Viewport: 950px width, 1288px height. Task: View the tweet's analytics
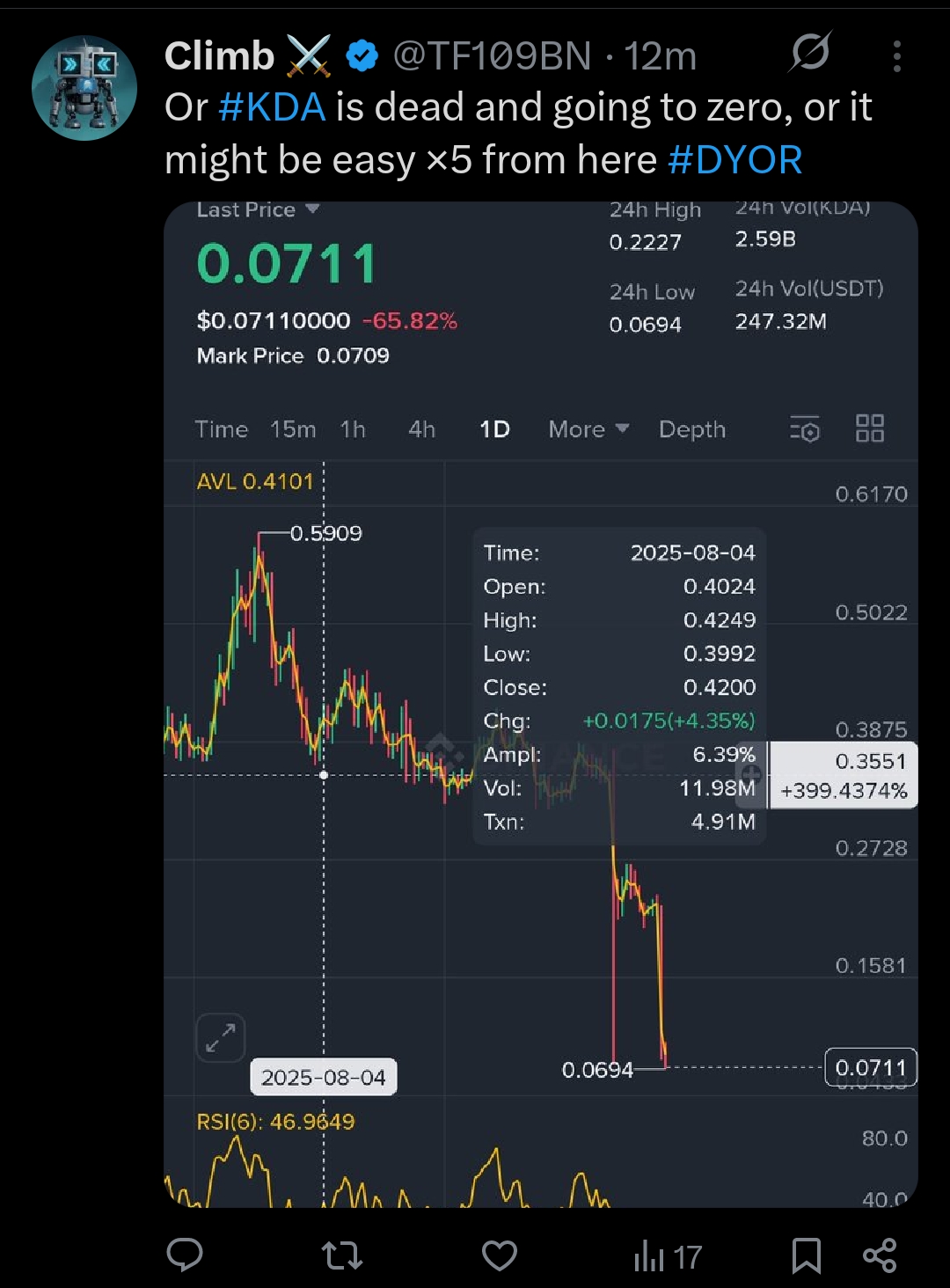(667, 1256)
